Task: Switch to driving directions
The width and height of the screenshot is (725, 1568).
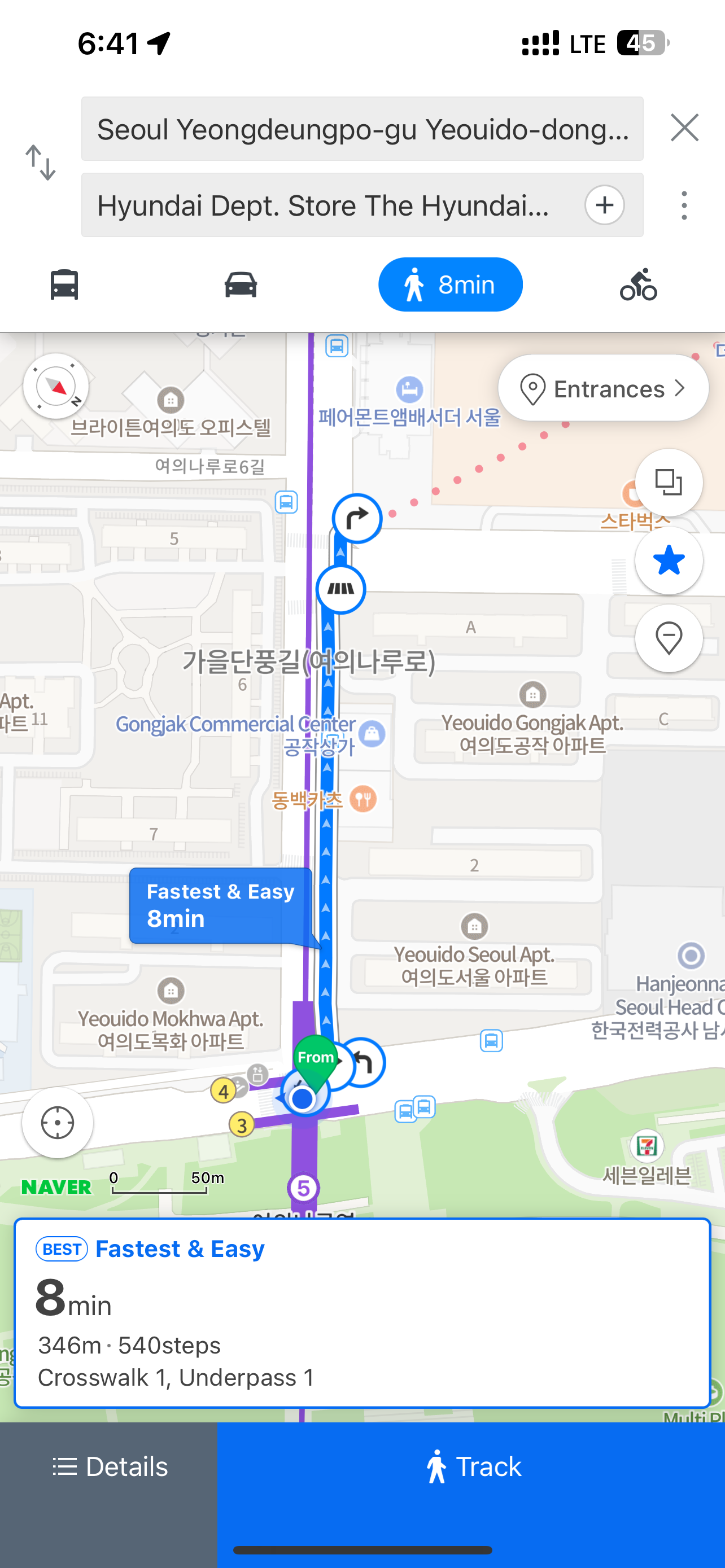Action: [x=241, y=284]
